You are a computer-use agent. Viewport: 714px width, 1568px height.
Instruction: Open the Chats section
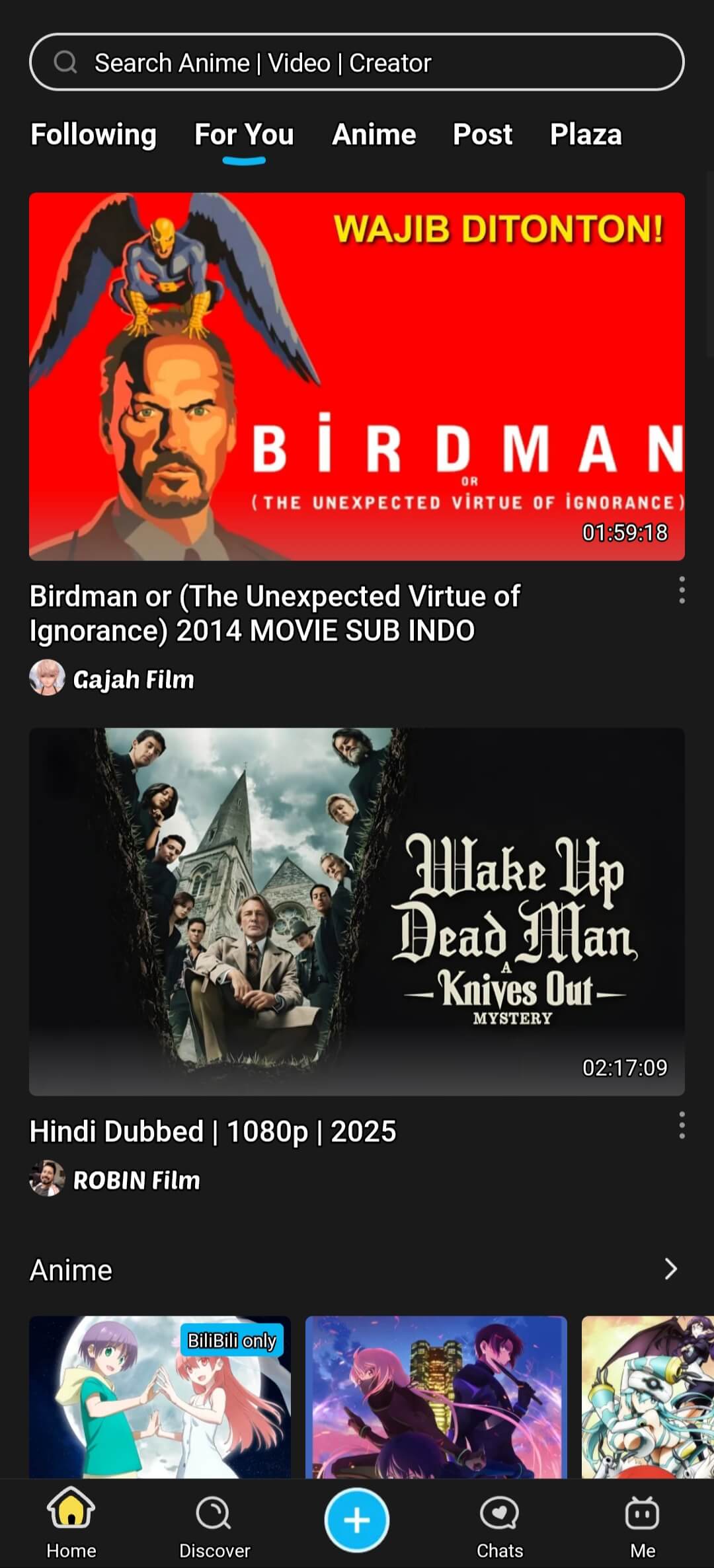500,1523
